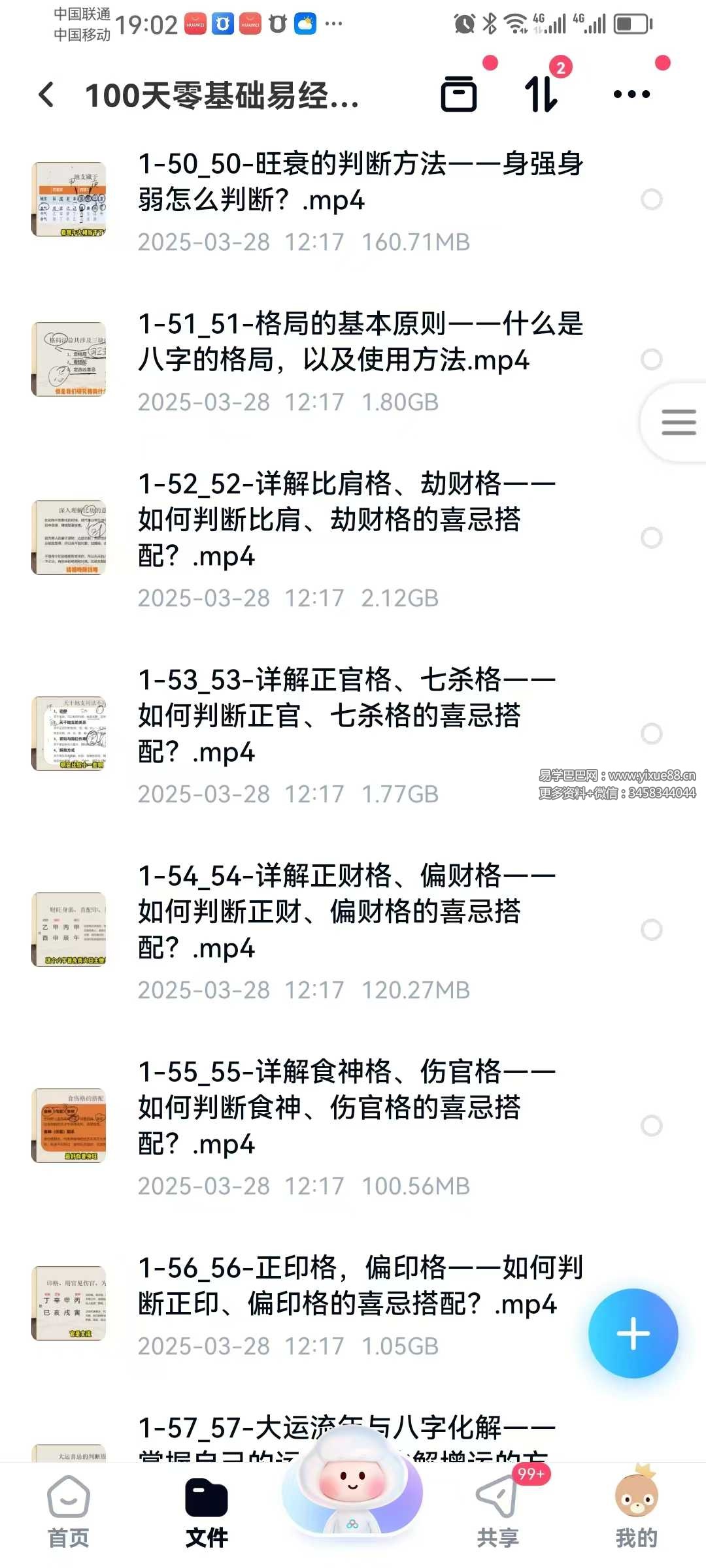The image size is (706, 1568).
Task: Select the circle for 1-50 旺衰的判断方法
Action: [x=651, y=199]
